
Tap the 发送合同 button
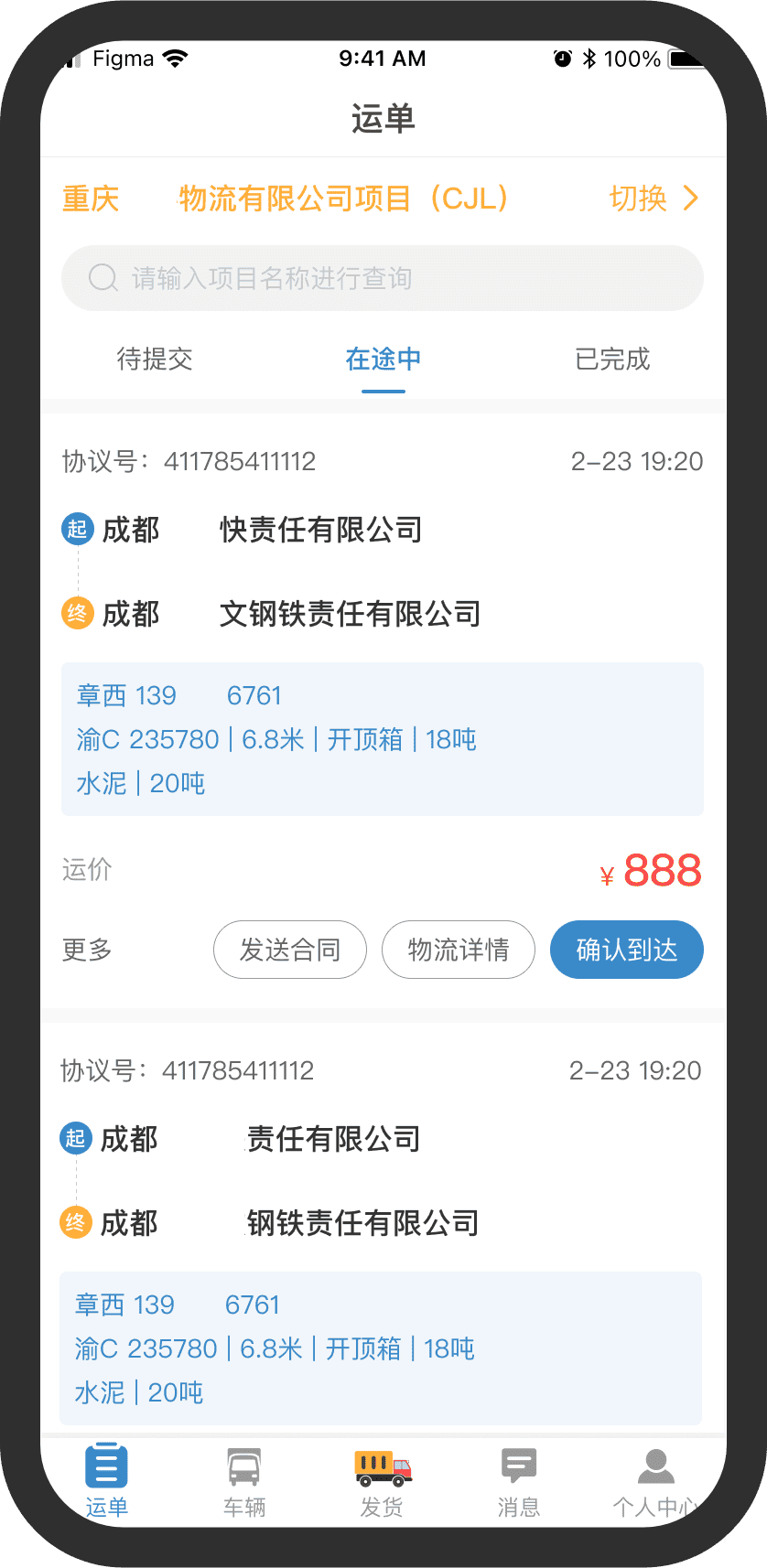tap(289, 950)
